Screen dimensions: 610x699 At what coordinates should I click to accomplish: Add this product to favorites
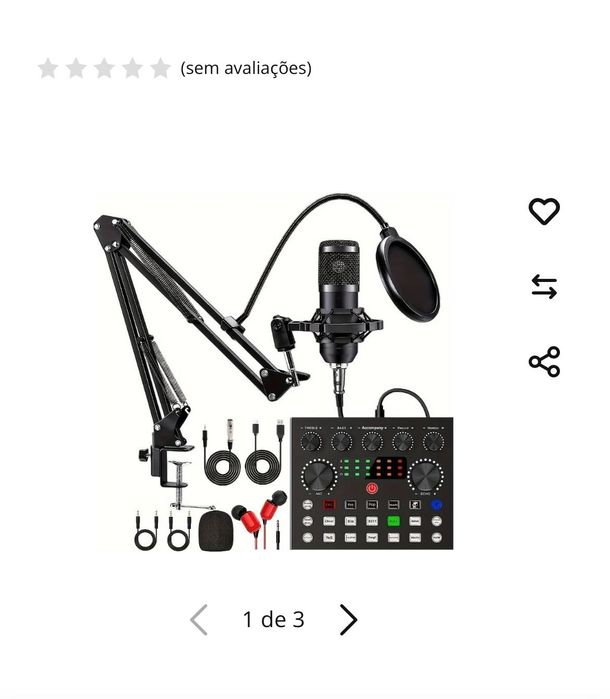[x=544, y=211]
